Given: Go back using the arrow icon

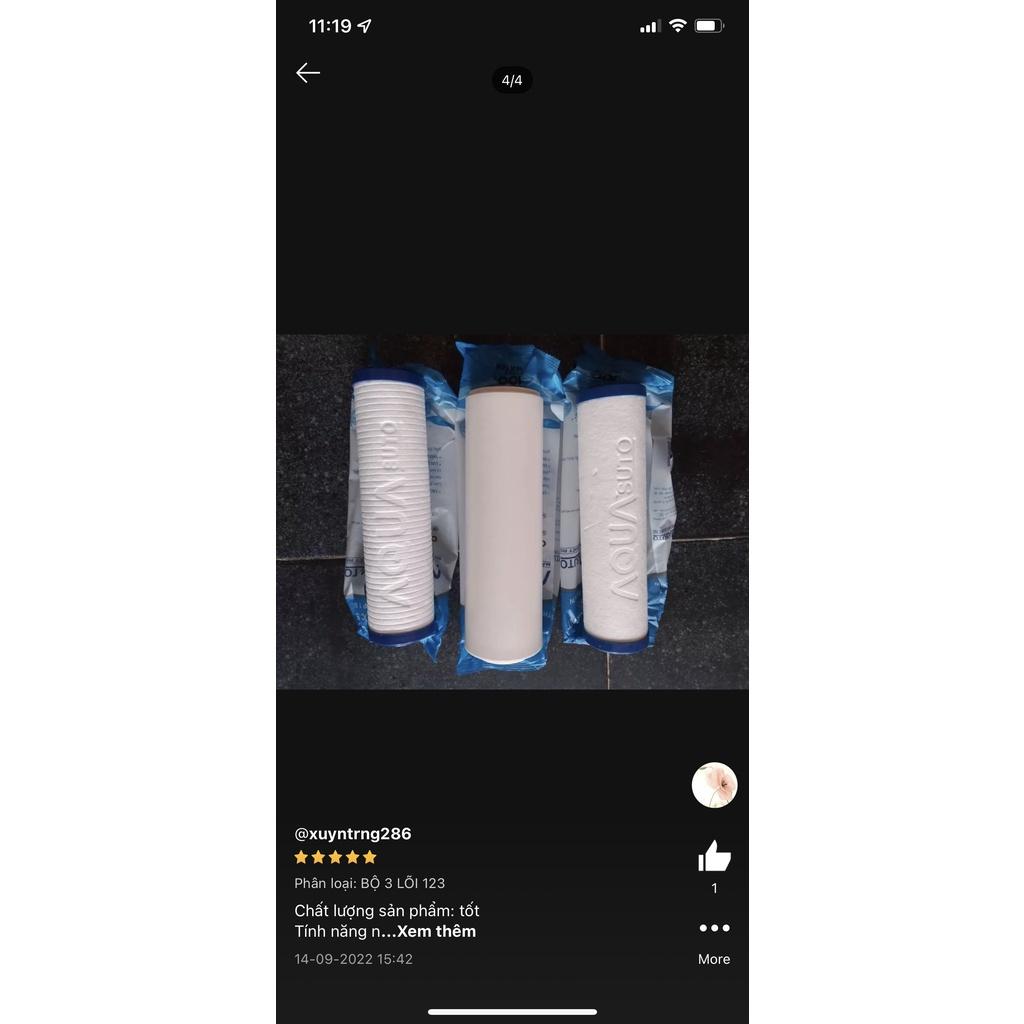Looking at the screenshot, I should pos(308,72).
